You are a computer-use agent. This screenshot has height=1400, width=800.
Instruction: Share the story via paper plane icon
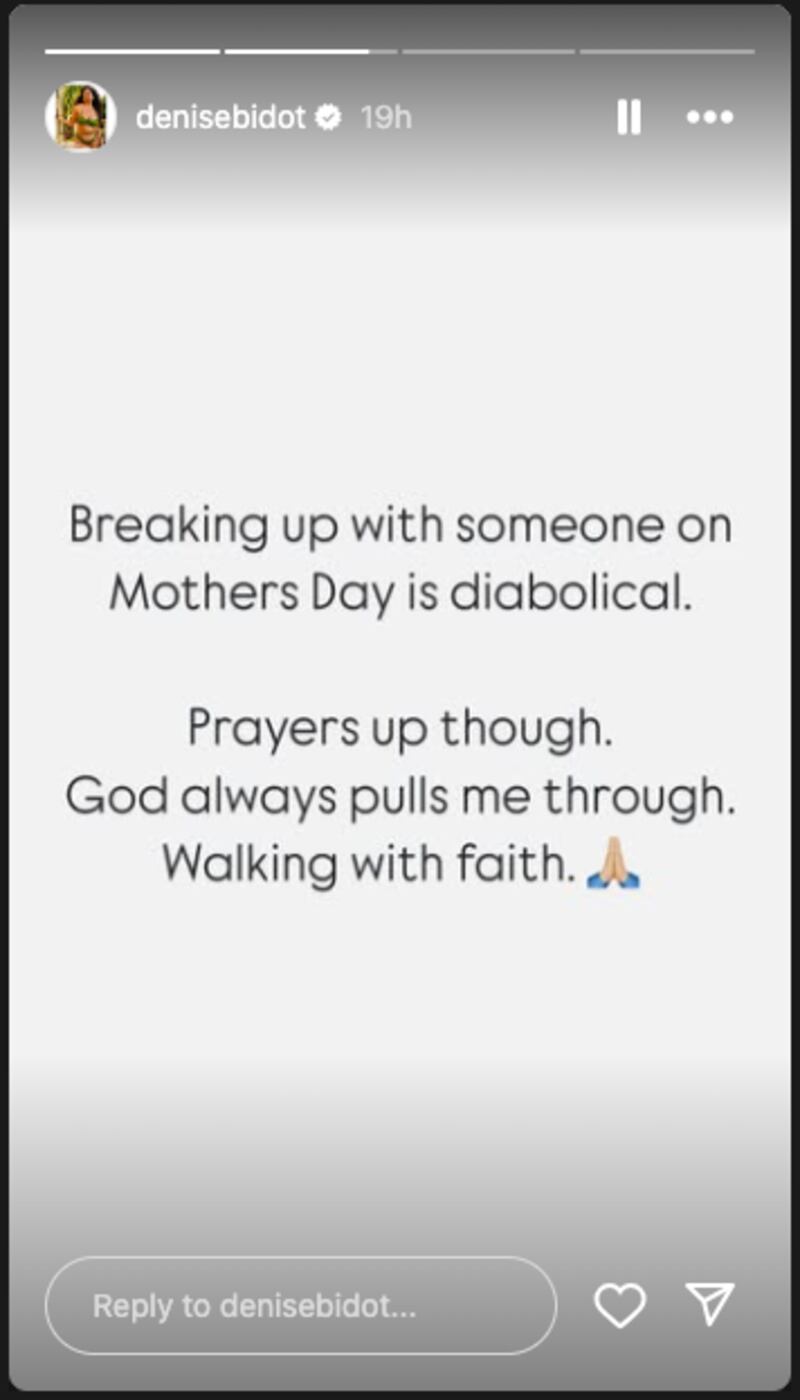click(711, 1304)
